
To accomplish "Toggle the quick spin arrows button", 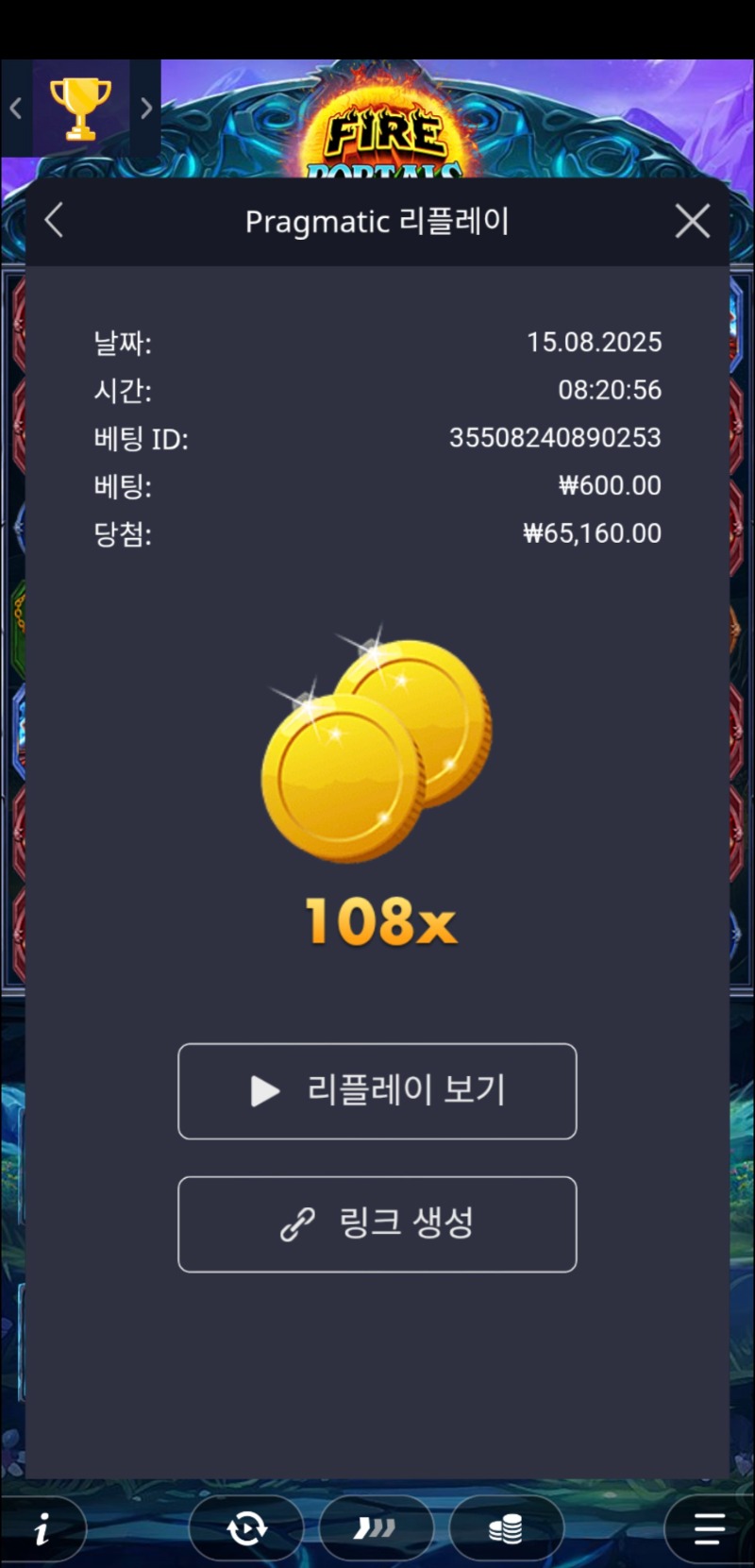I will 376,1528.
